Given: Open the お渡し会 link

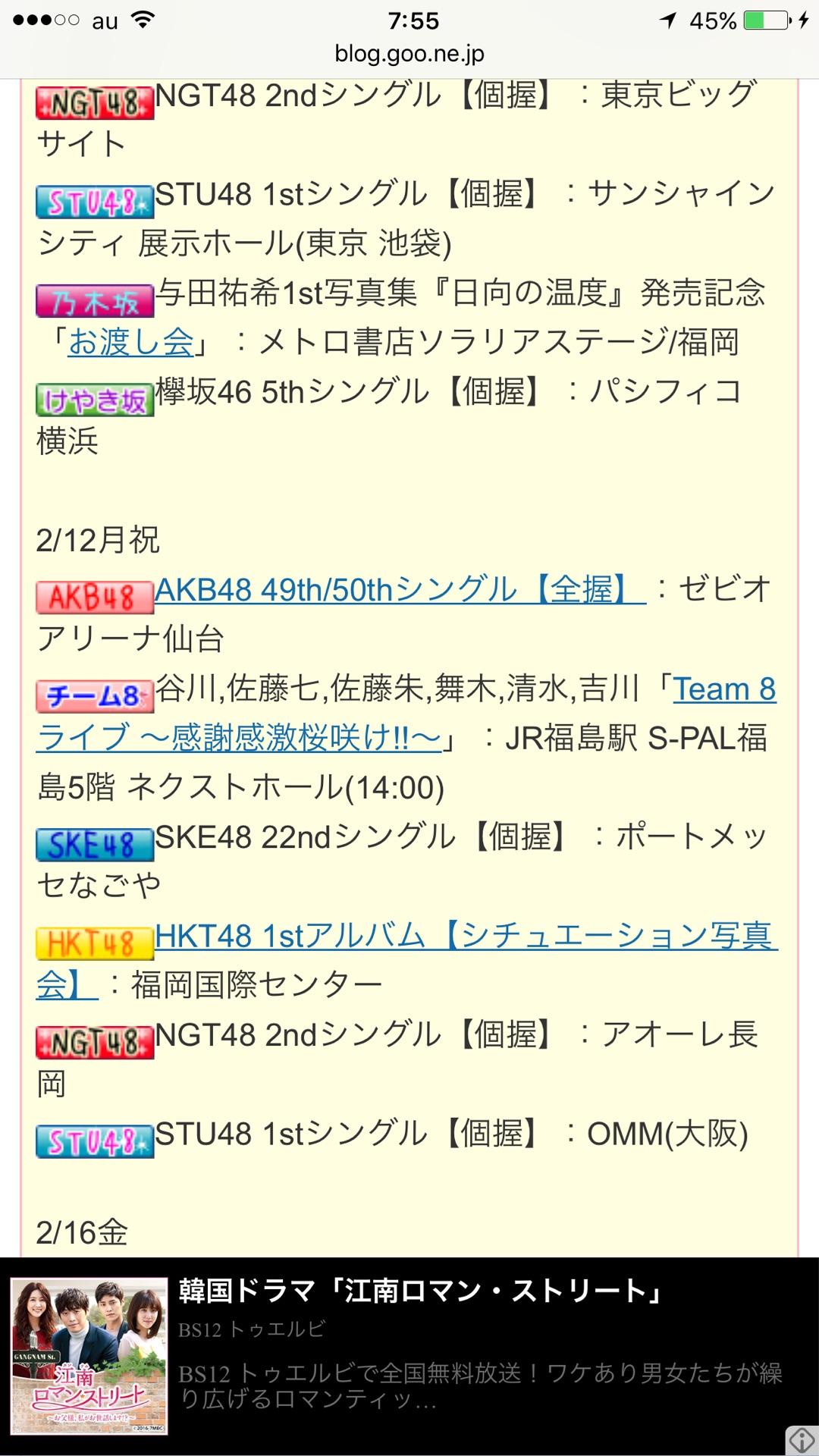Looking at the screenshot, I should (130, 343).
